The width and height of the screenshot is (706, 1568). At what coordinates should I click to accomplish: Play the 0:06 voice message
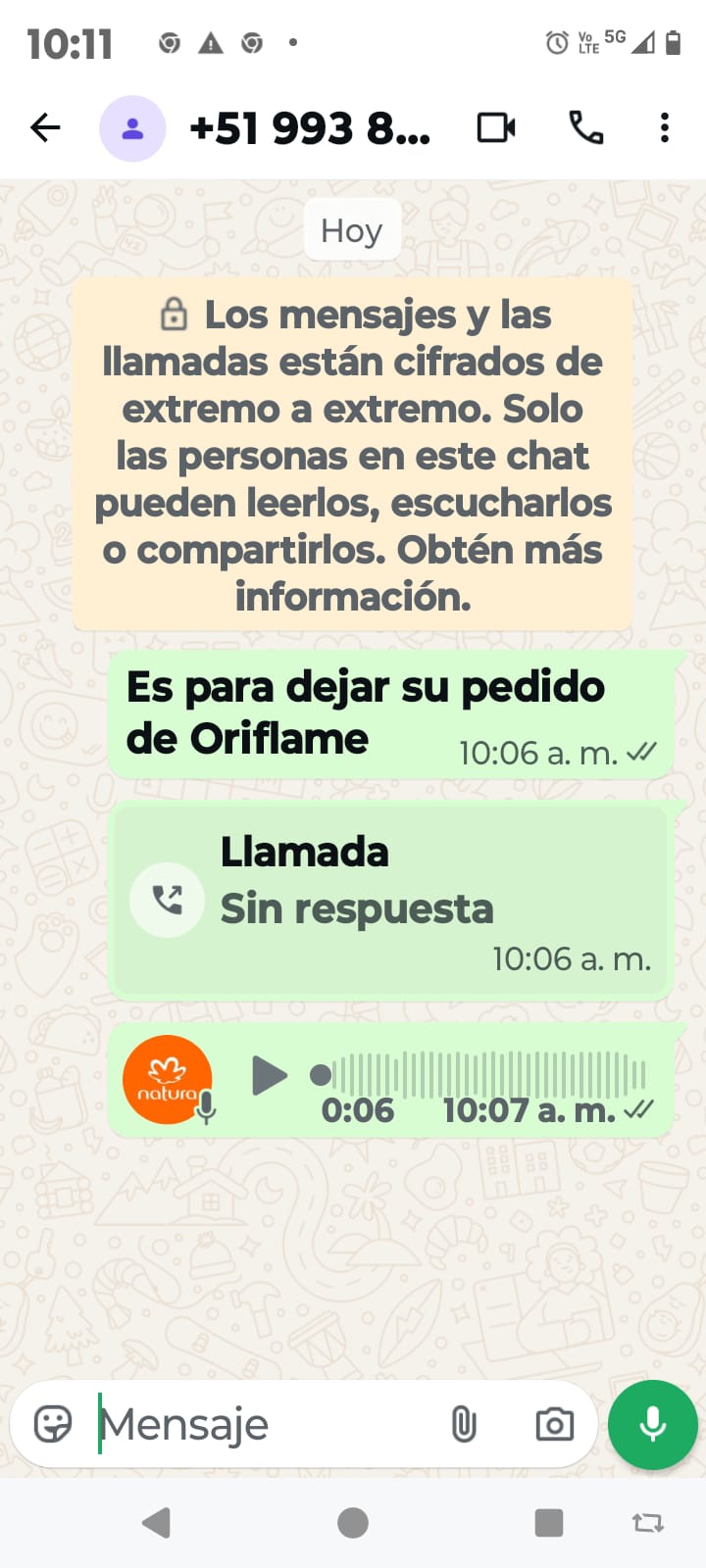(269, 1075)
